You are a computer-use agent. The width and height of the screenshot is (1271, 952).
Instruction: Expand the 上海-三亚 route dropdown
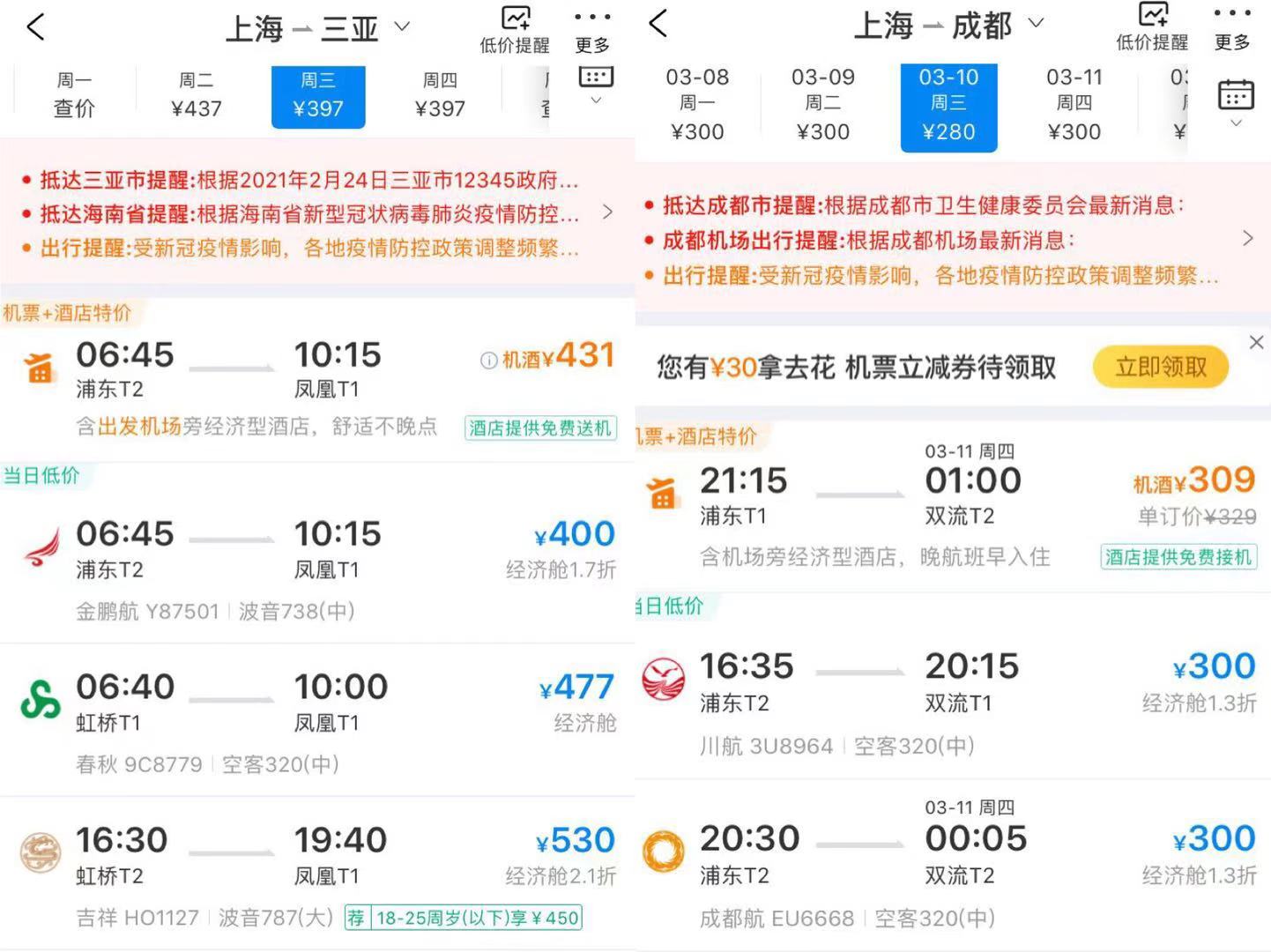click(402, 27)
